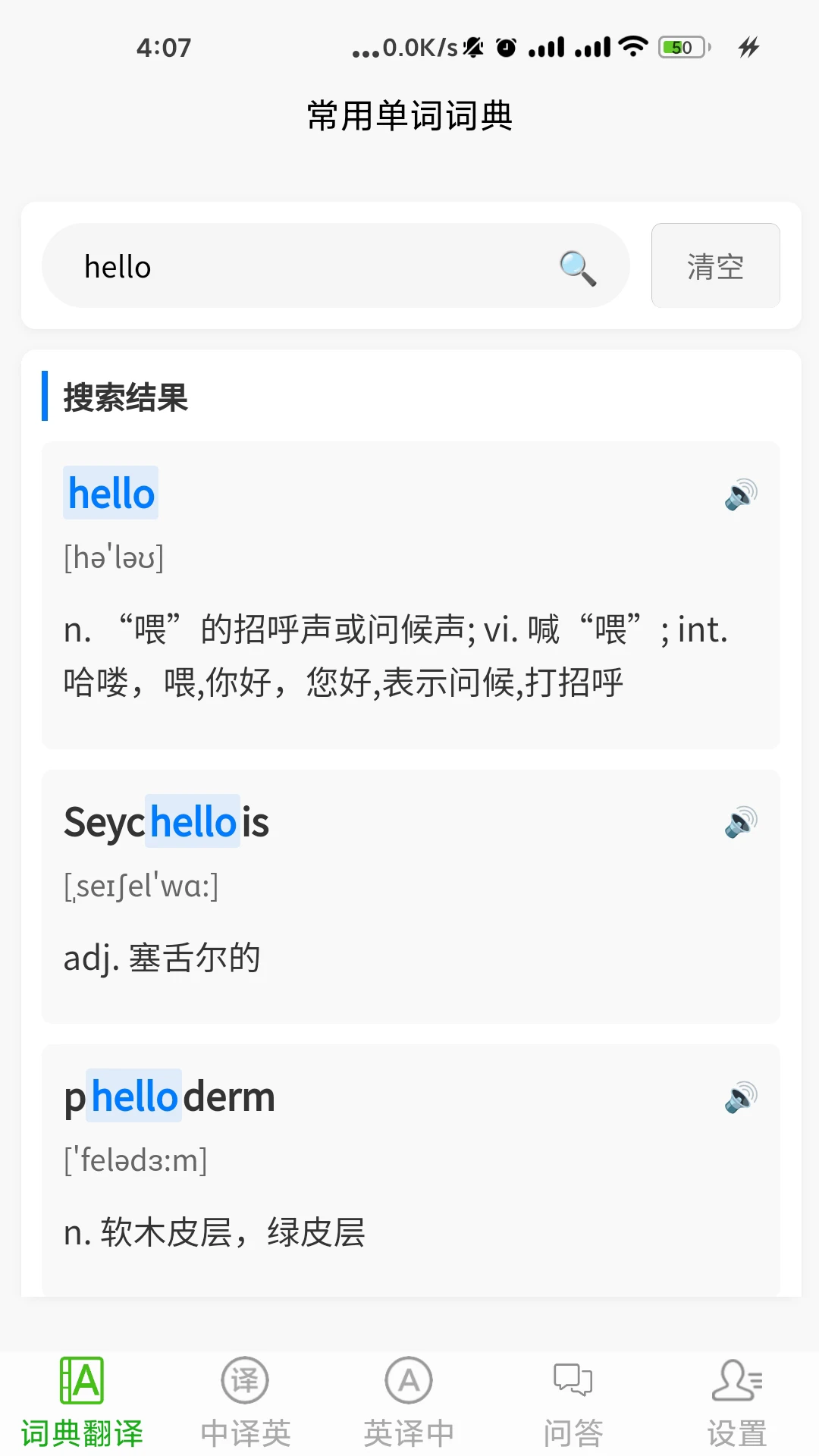Click the battery indicator showing 50
This screenshot has width=819, height=1456.
pyautogui.click(x=682, y=47)
